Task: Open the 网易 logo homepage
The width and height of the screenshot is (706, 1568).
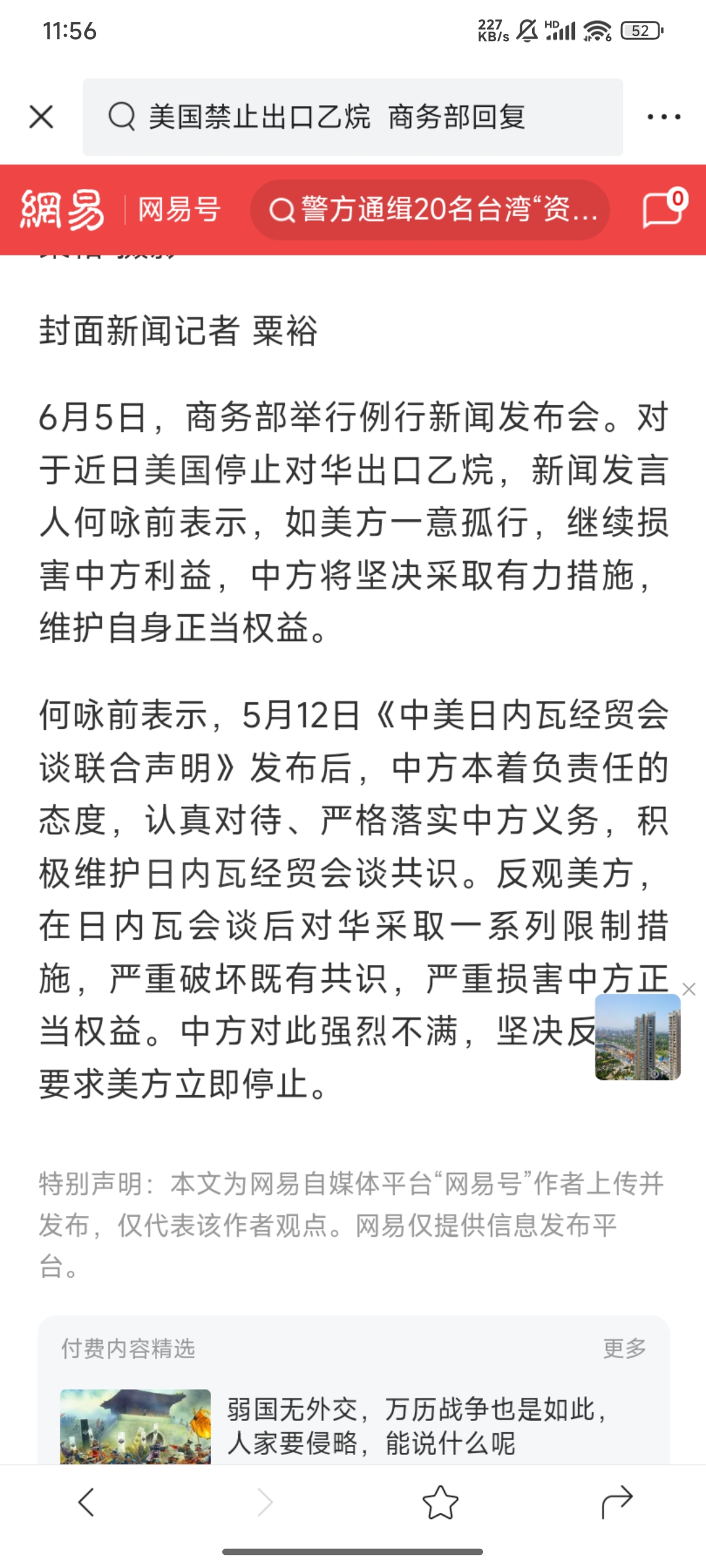Action: [x=62, y=210]
